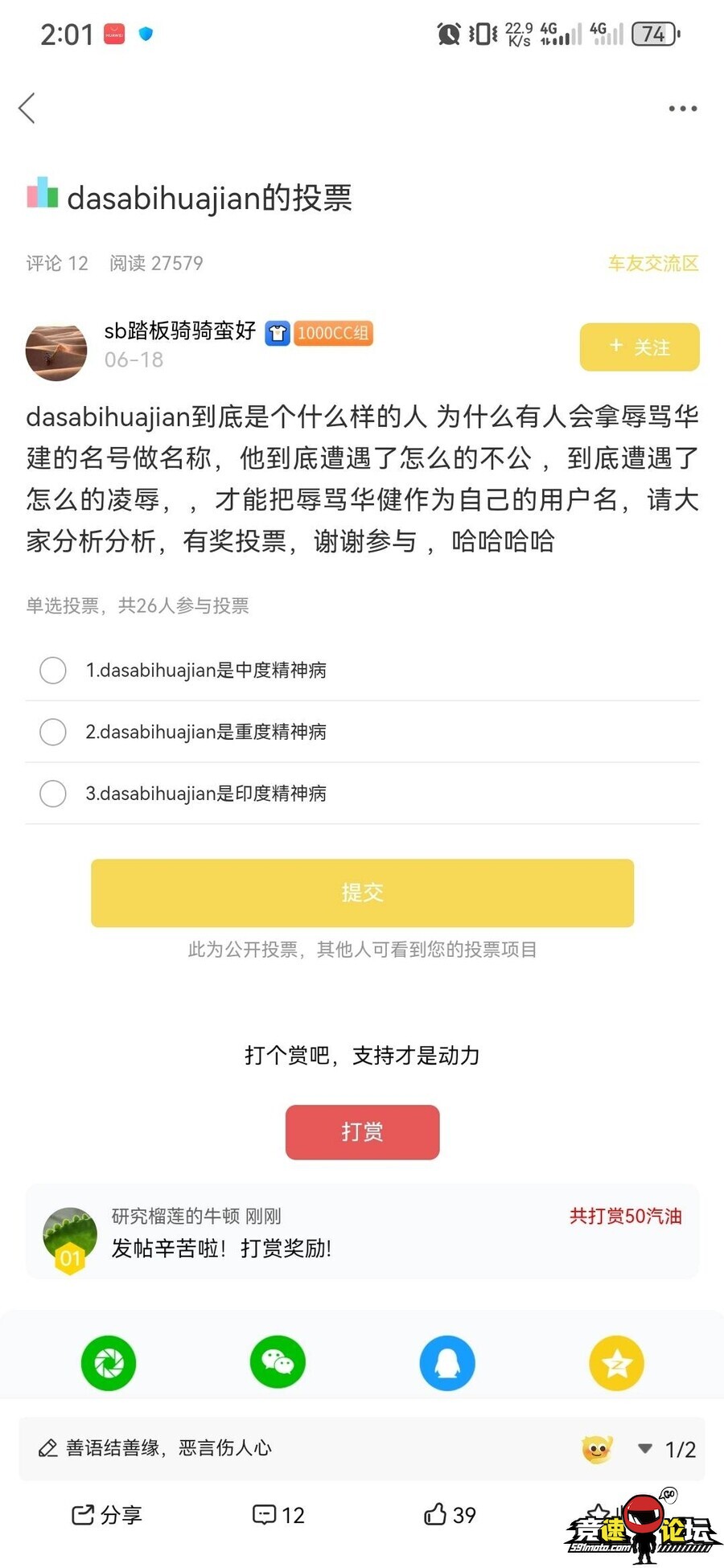Go back using the top-left arrow
Screen dimensions: 724x1568
coord(27,109)
